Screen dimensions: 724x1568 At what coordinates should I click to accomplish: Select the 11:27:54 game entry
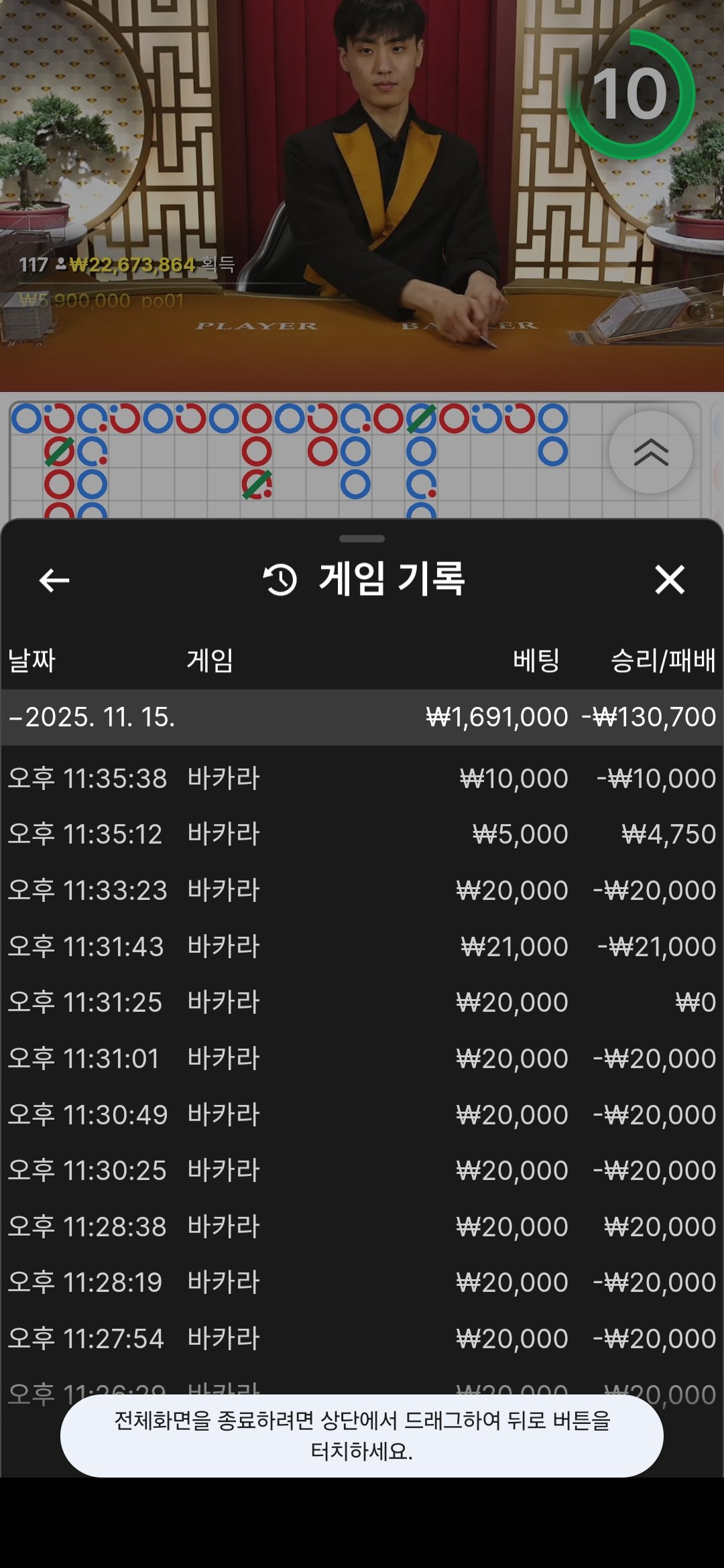(x=362, y=1339)
